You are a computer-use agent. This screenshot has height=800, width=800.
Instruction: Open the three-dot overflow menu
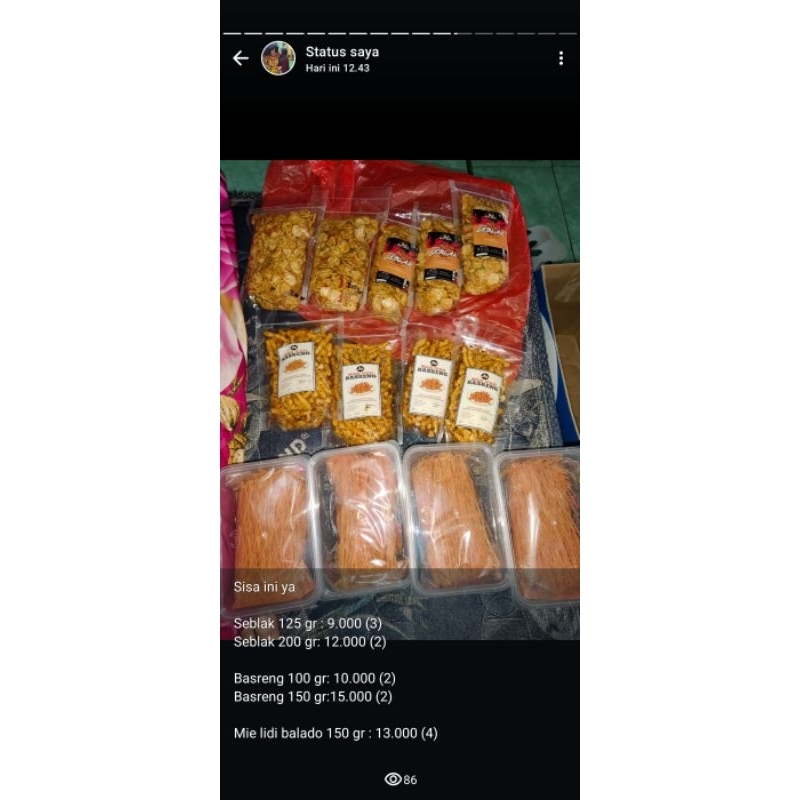(x=561, y=59)
